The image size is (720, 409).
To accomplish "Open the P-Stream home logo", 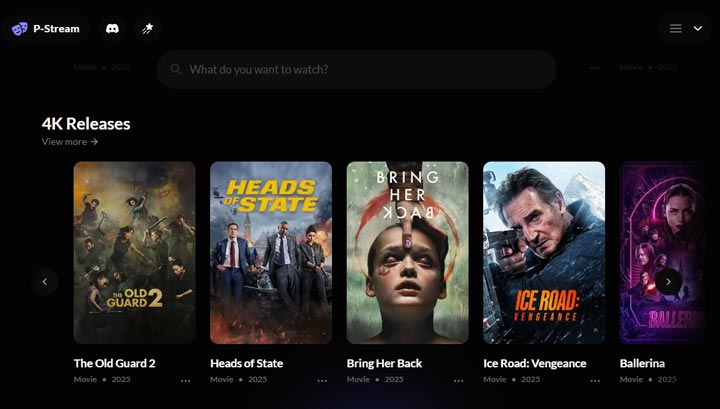I will coord(46,28).
